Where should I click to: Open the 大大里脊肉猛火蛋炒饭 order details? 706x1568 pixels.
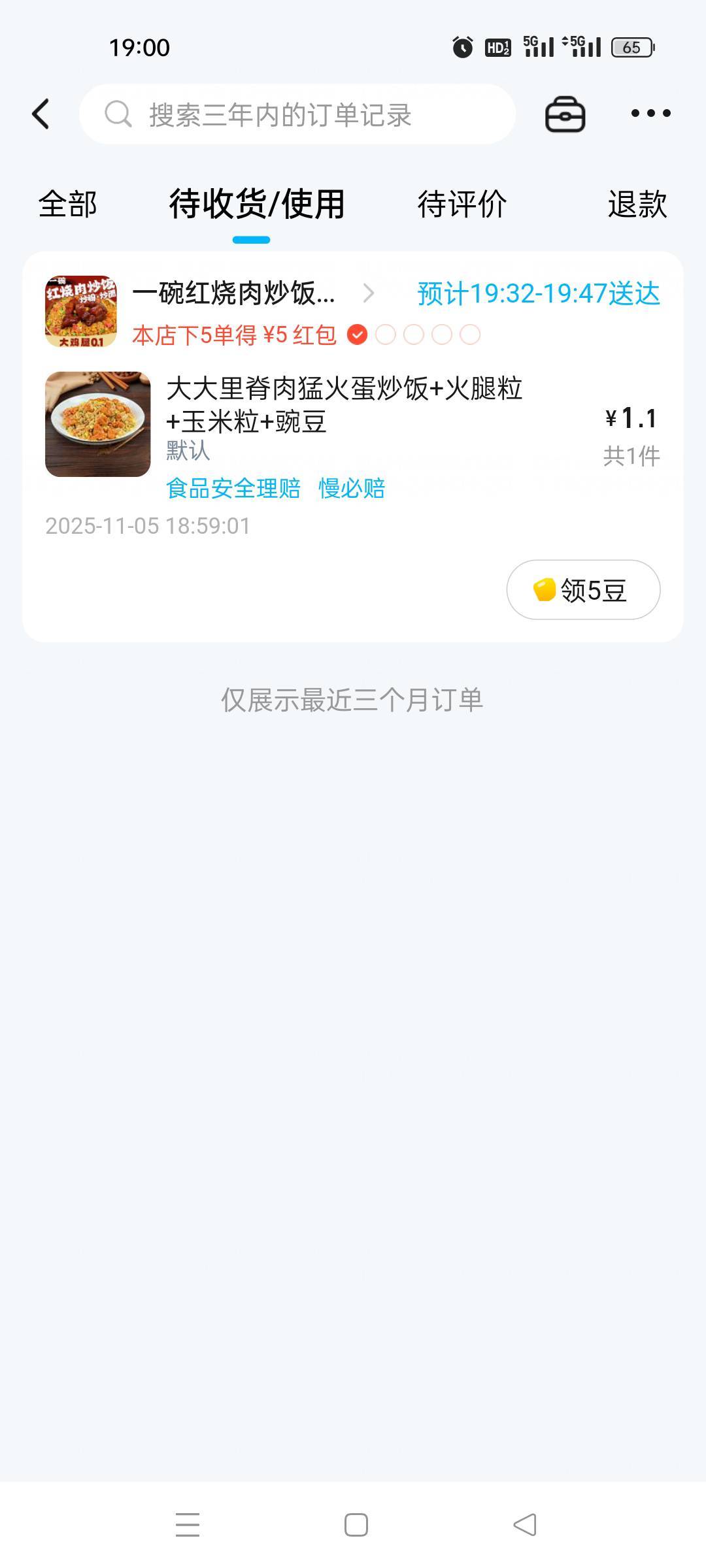coord(344,405)
